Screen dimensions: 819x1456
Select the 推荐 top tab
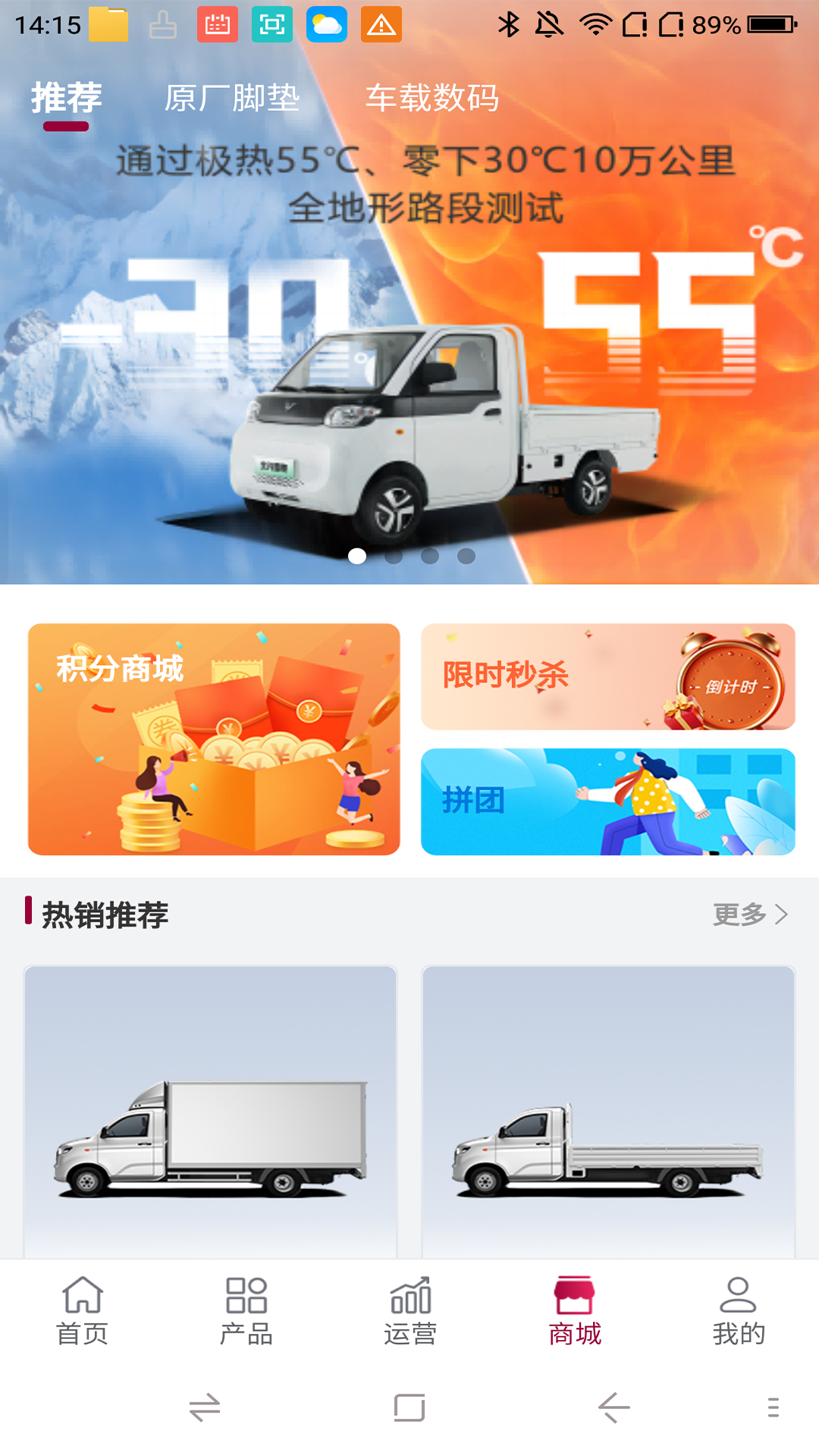click(x=66, y=98)
